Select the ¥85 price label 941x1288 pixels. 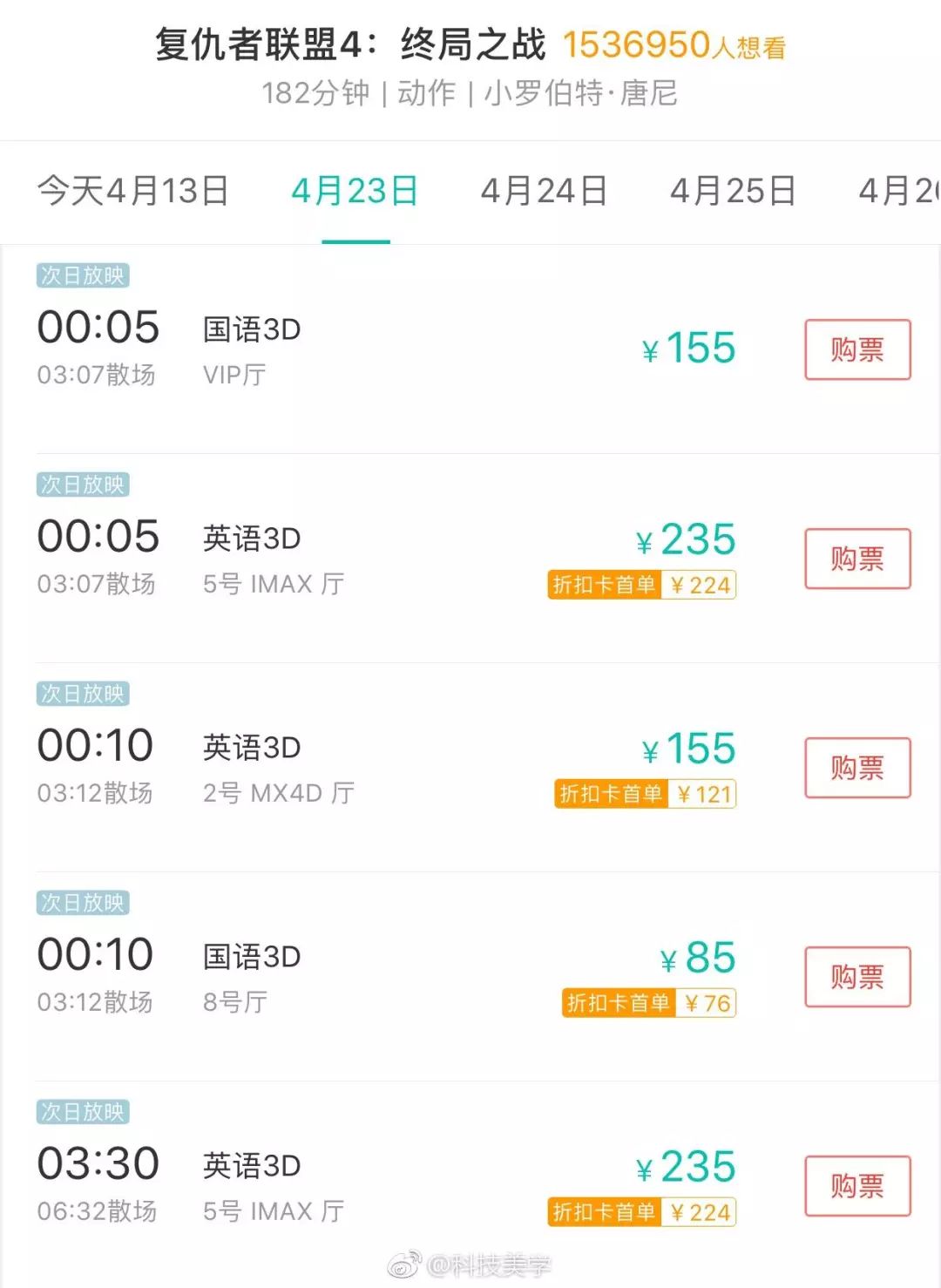696,956
